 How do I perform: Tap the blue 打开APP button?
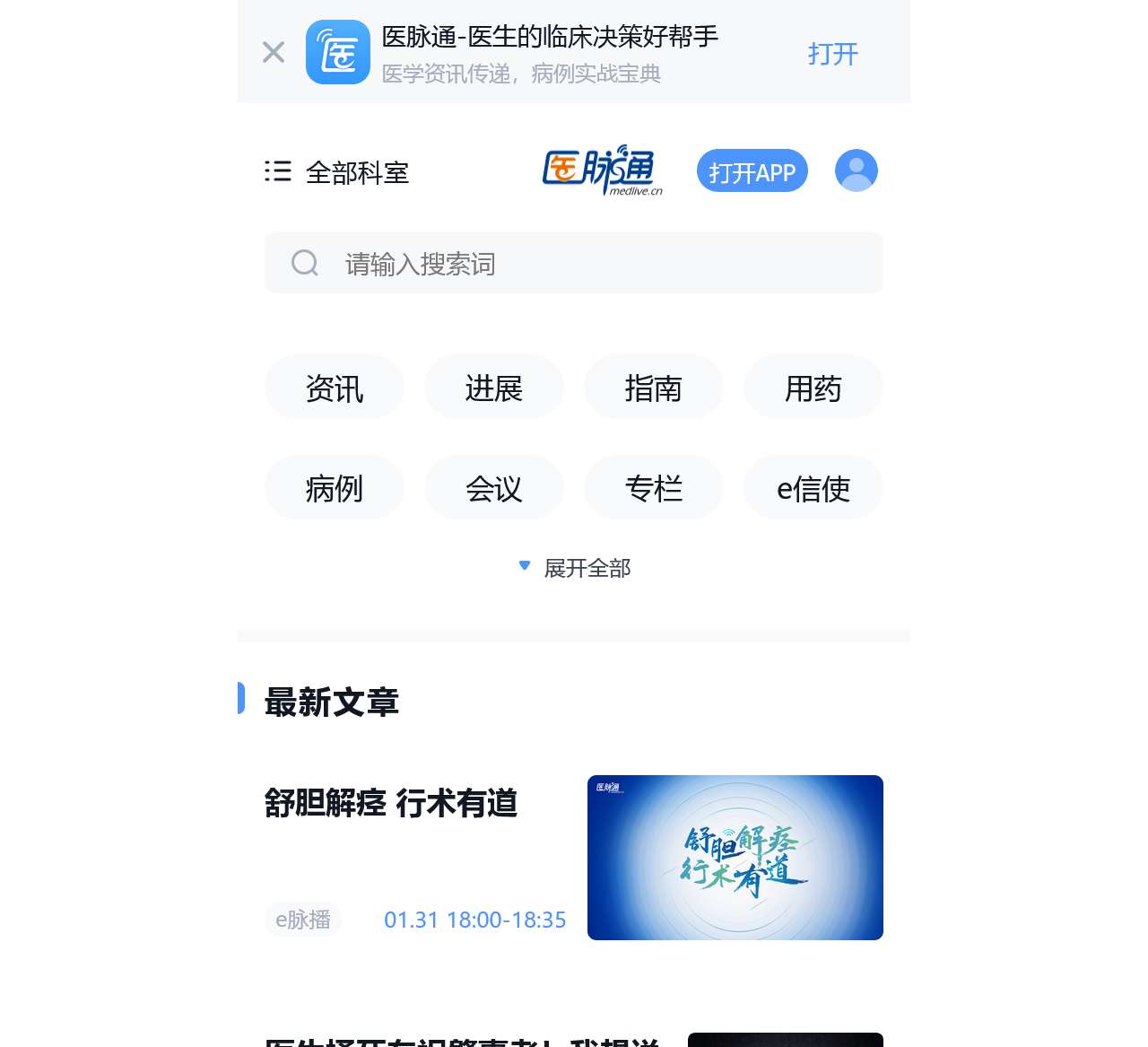pos(752,171)
